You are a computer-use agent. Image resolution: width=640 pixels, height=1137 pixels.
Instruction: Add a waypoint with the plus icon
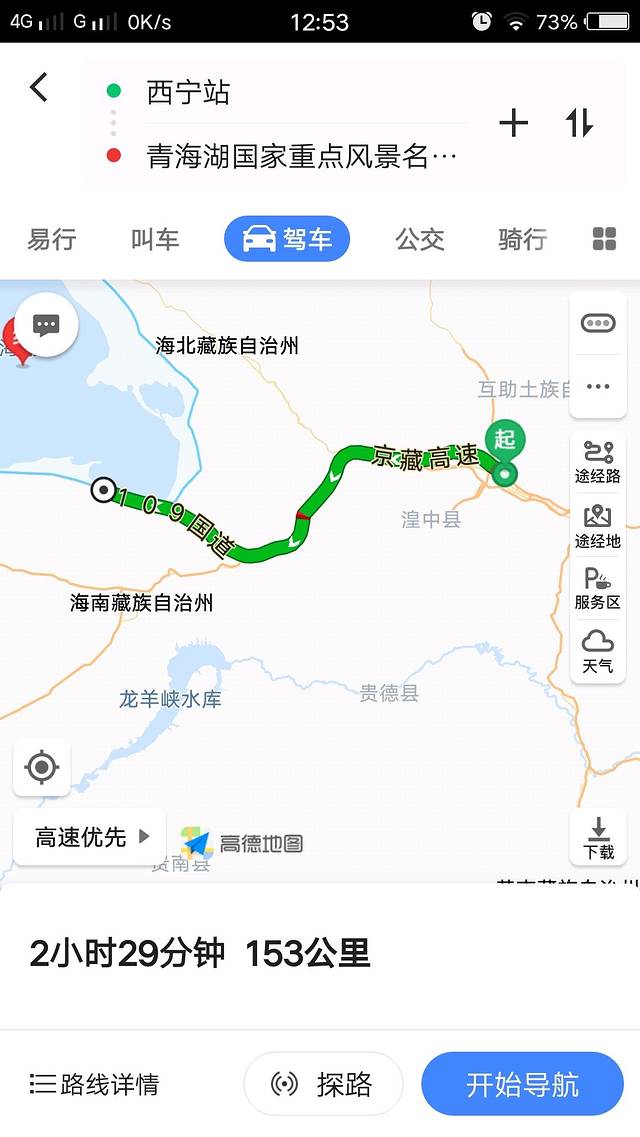tap(513, 123)
